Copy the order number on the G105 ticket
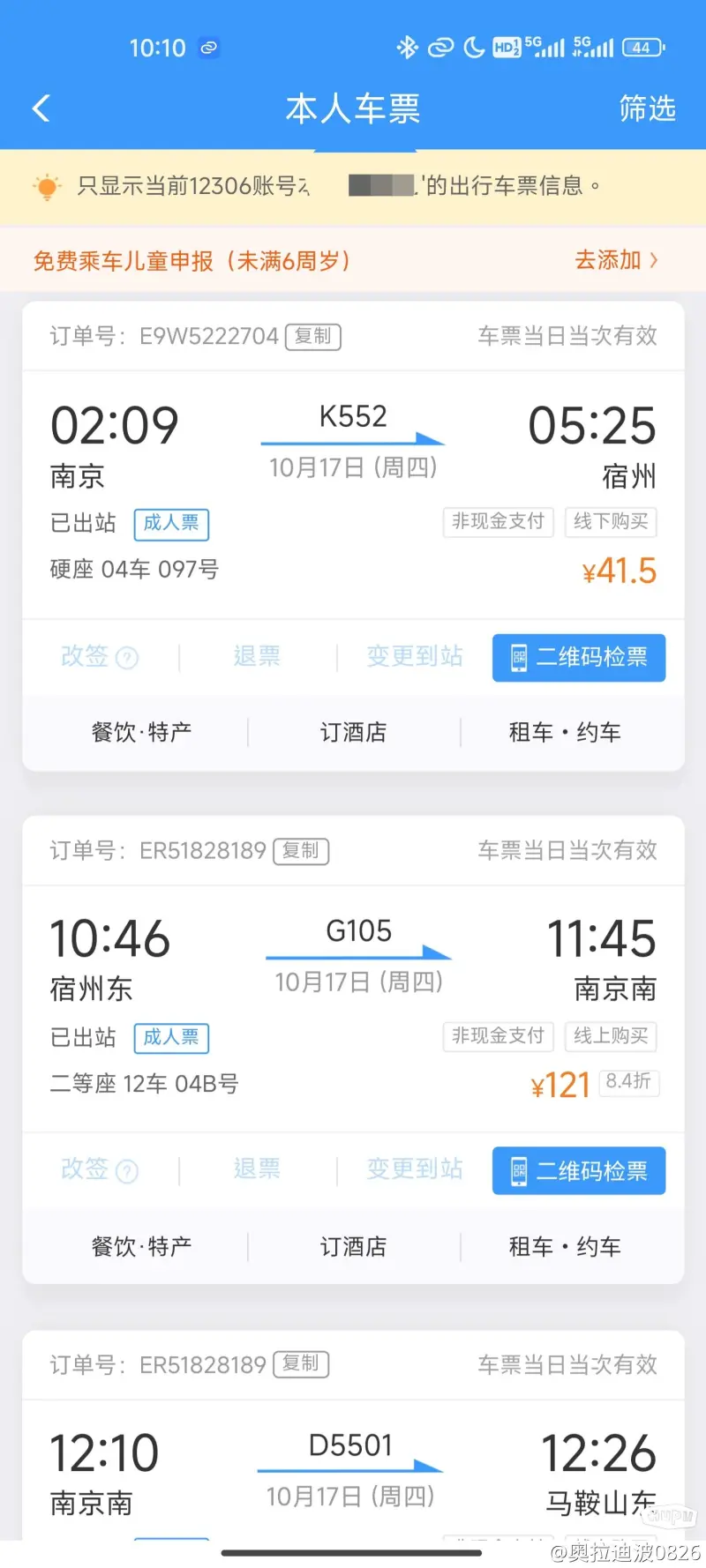 point(301,850)
